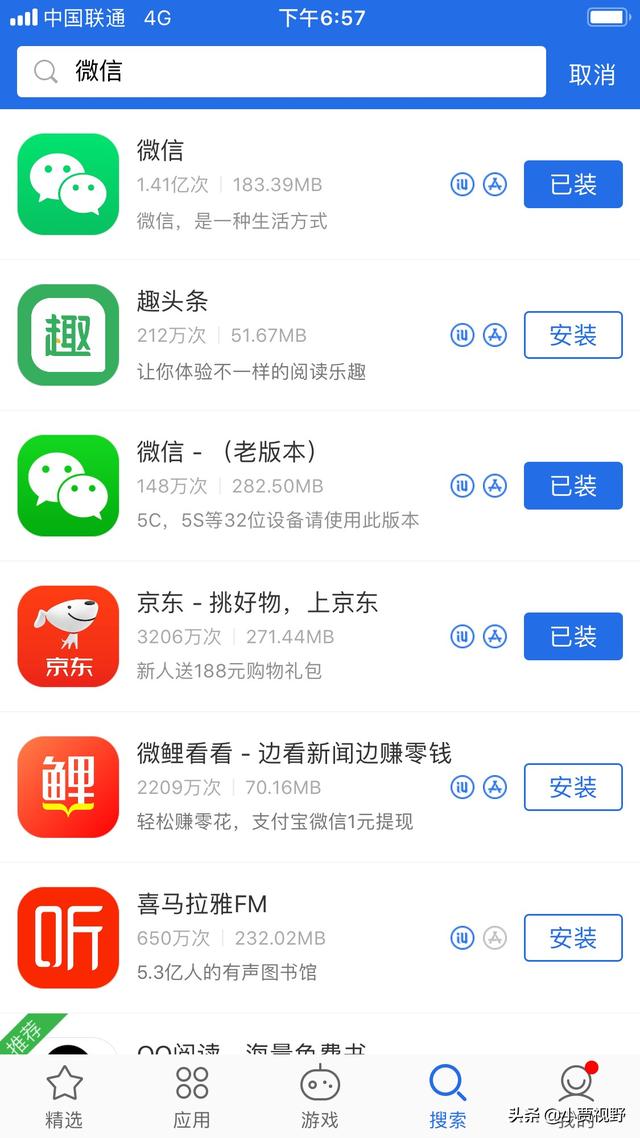The width and height of the screenshot is (640, 1138).
Task: Tap 已装 button for 京东
Action: 573,637
